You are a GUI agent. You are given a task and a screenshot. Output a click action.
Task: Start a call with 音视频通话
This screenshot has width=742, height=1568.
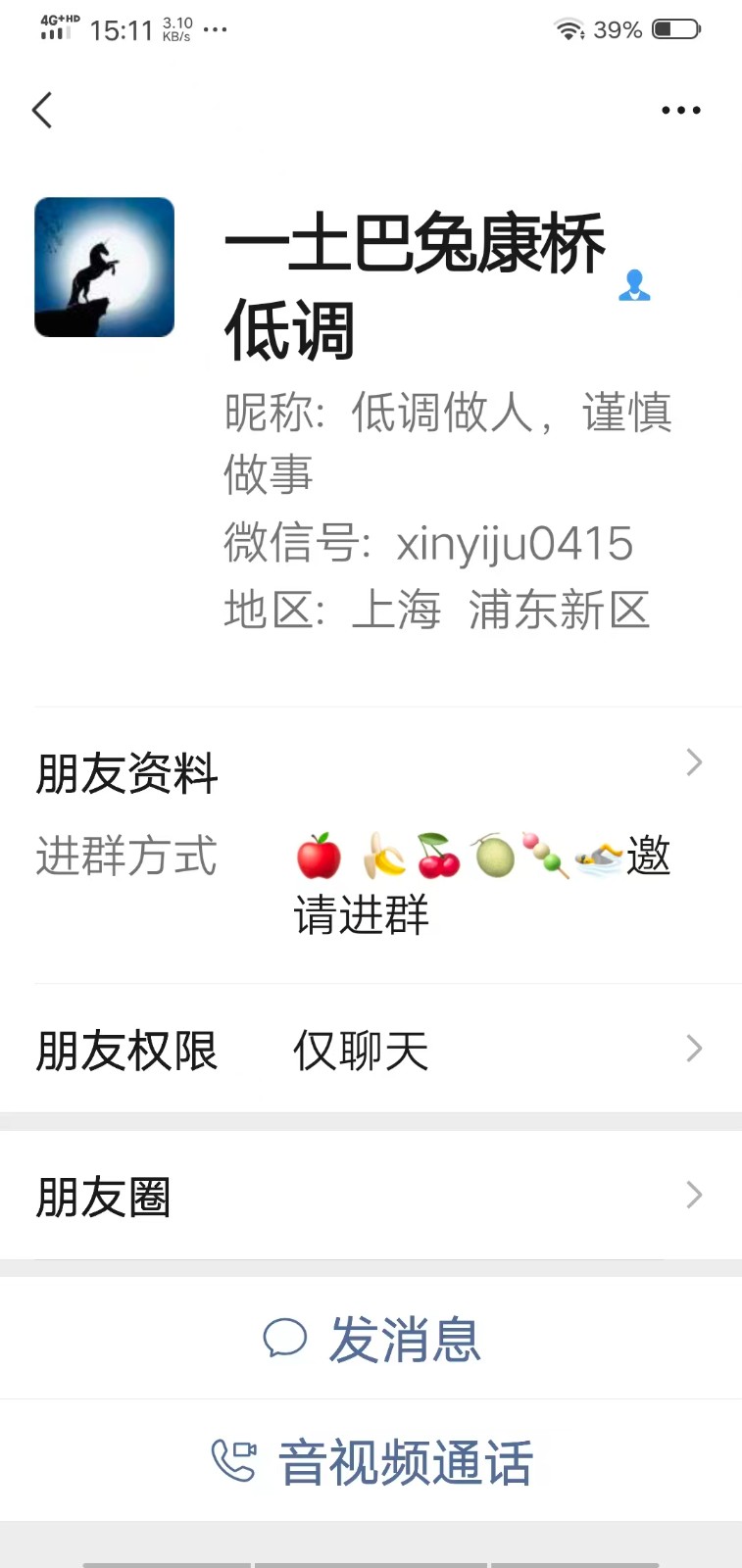click(x=372, y=1462)
